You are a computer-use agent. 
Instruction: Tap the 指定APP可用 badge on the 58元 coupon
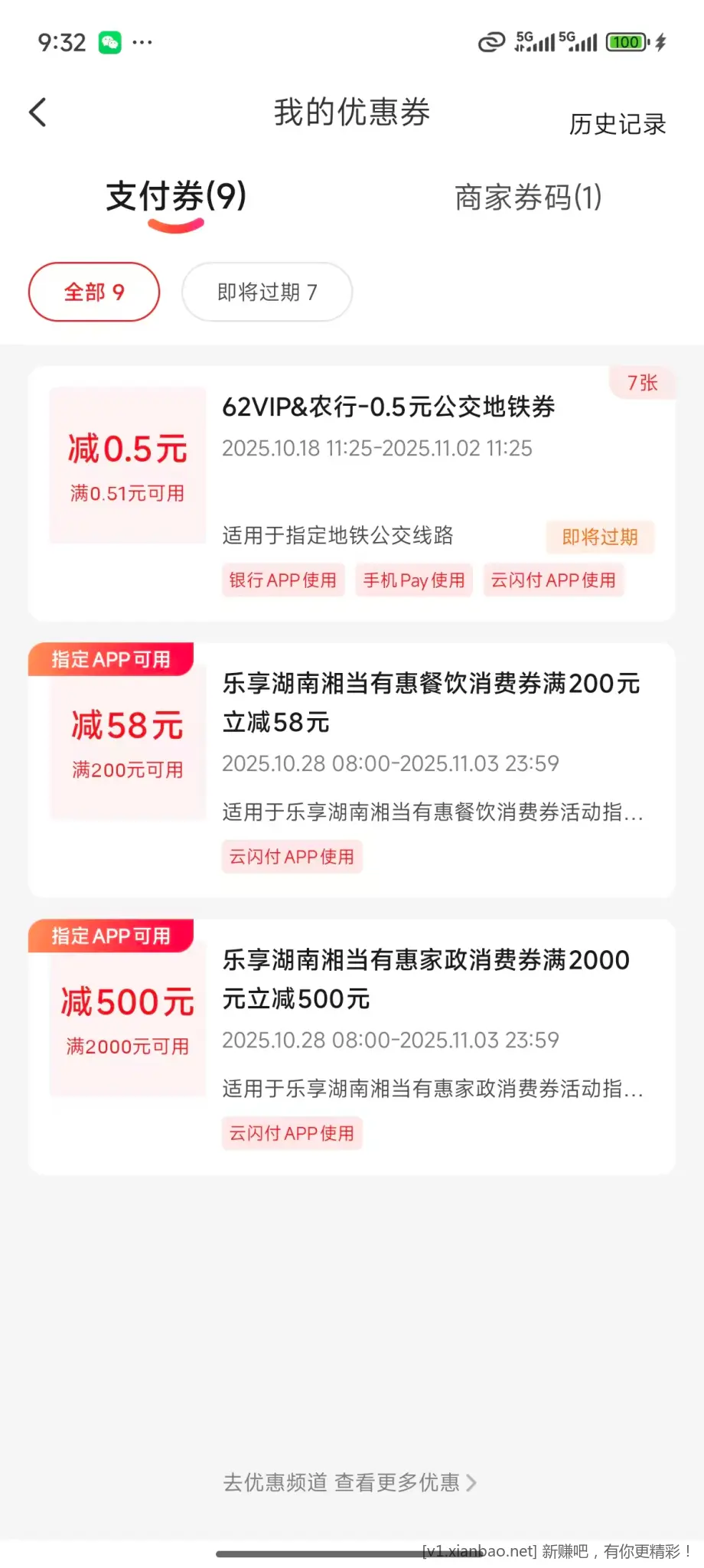pyautogui.click(x=112, y=658)
